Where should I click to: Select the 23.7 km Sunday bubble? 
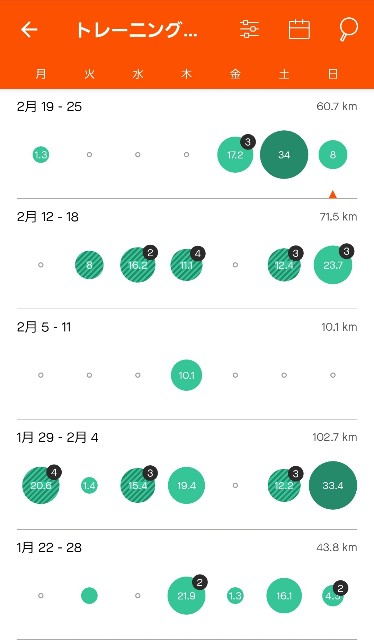pos(333,265)
